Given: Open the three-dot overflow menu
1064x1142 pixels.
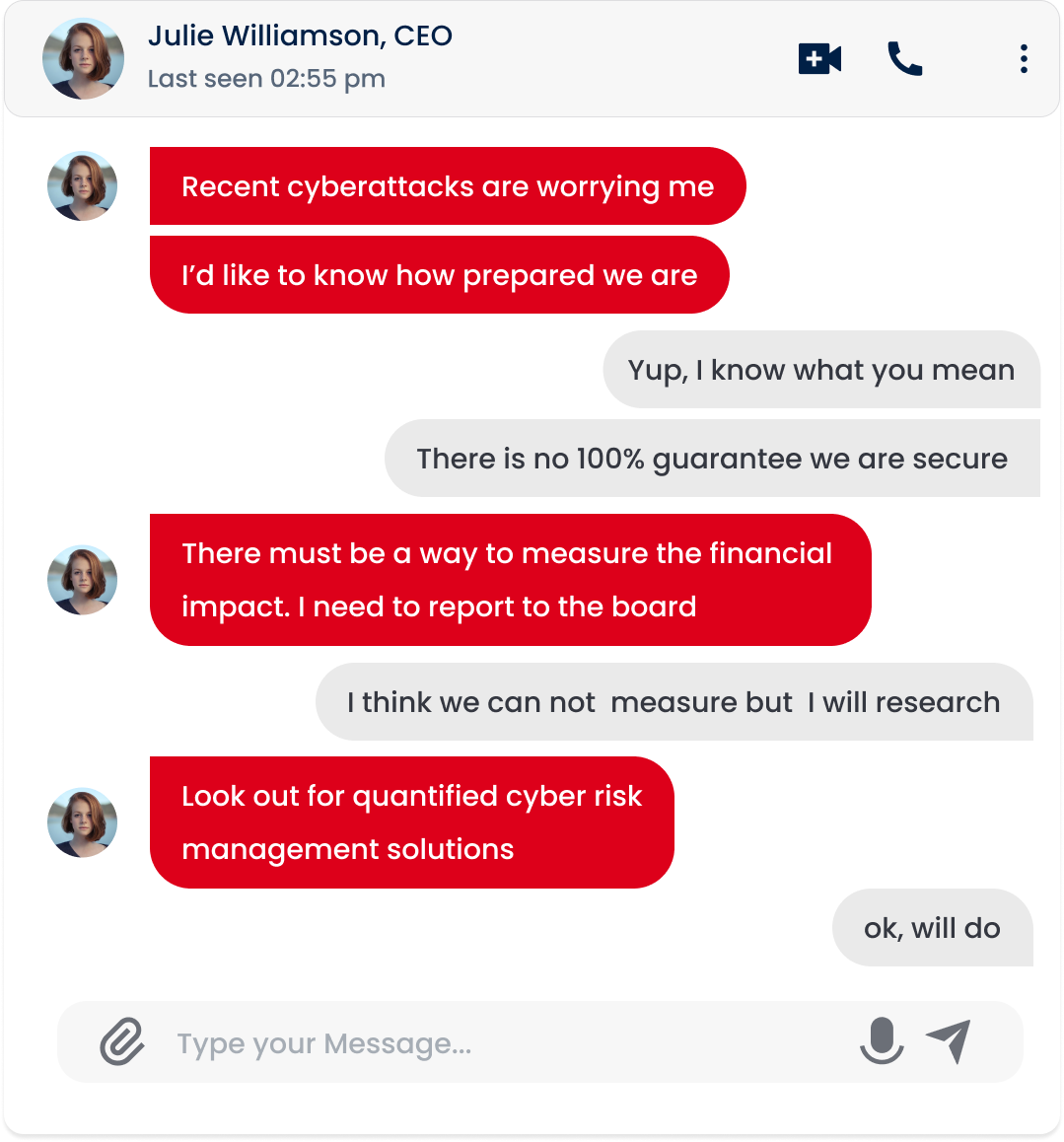Looking at the screenshot, I should tap(1024, 59).
